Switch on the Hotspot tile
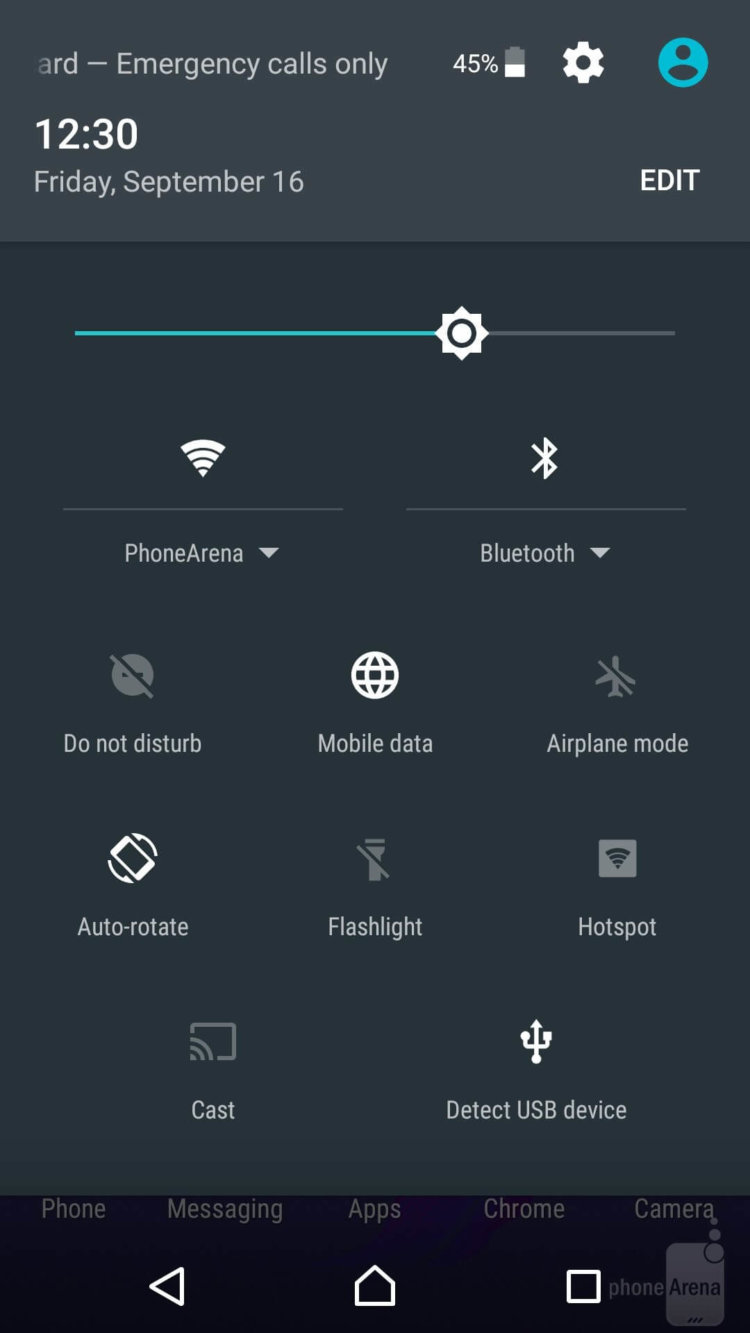Screen dimensions: 750x1333 pyautogui.click(x=617, y=859)
